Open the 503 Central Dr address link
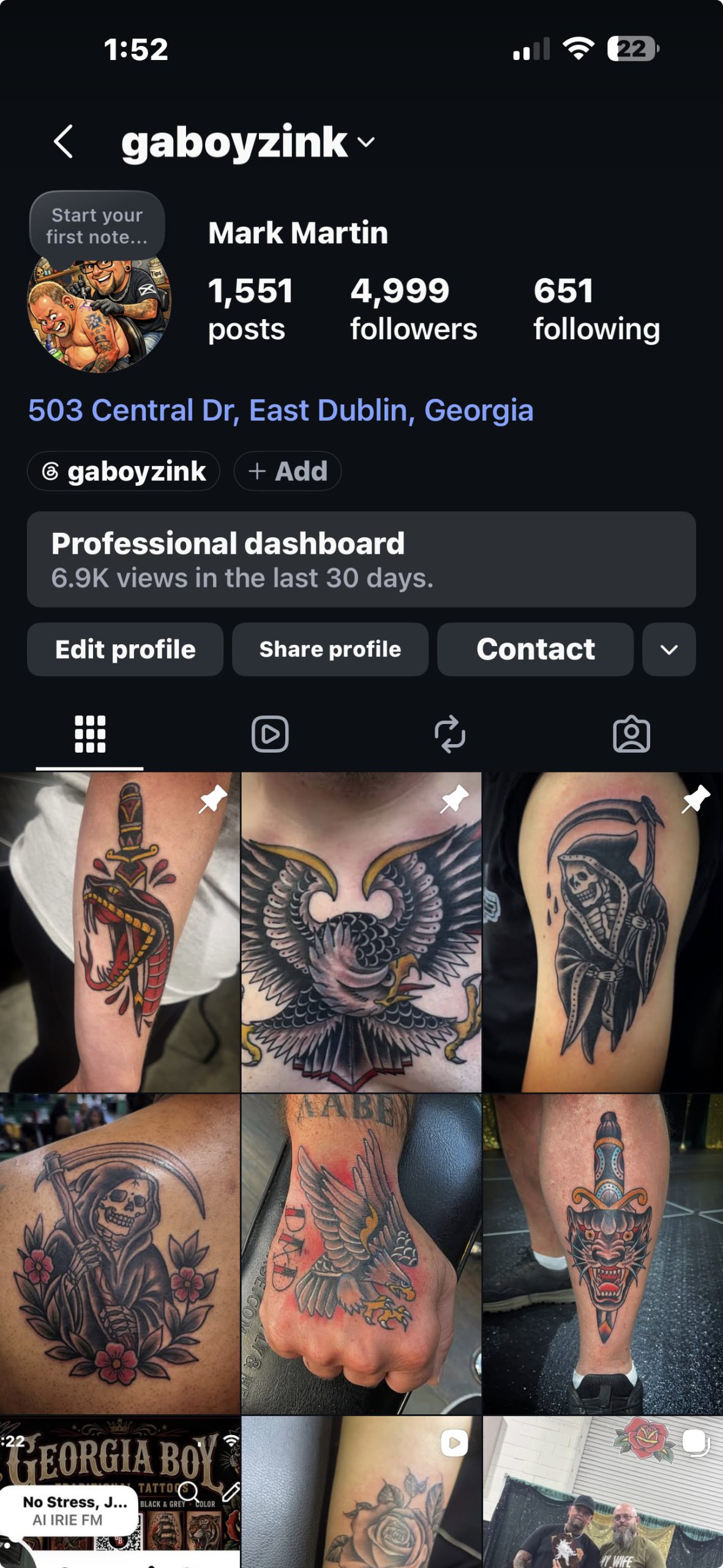This screenshot has width=723, height=1568. coord(280,410)
